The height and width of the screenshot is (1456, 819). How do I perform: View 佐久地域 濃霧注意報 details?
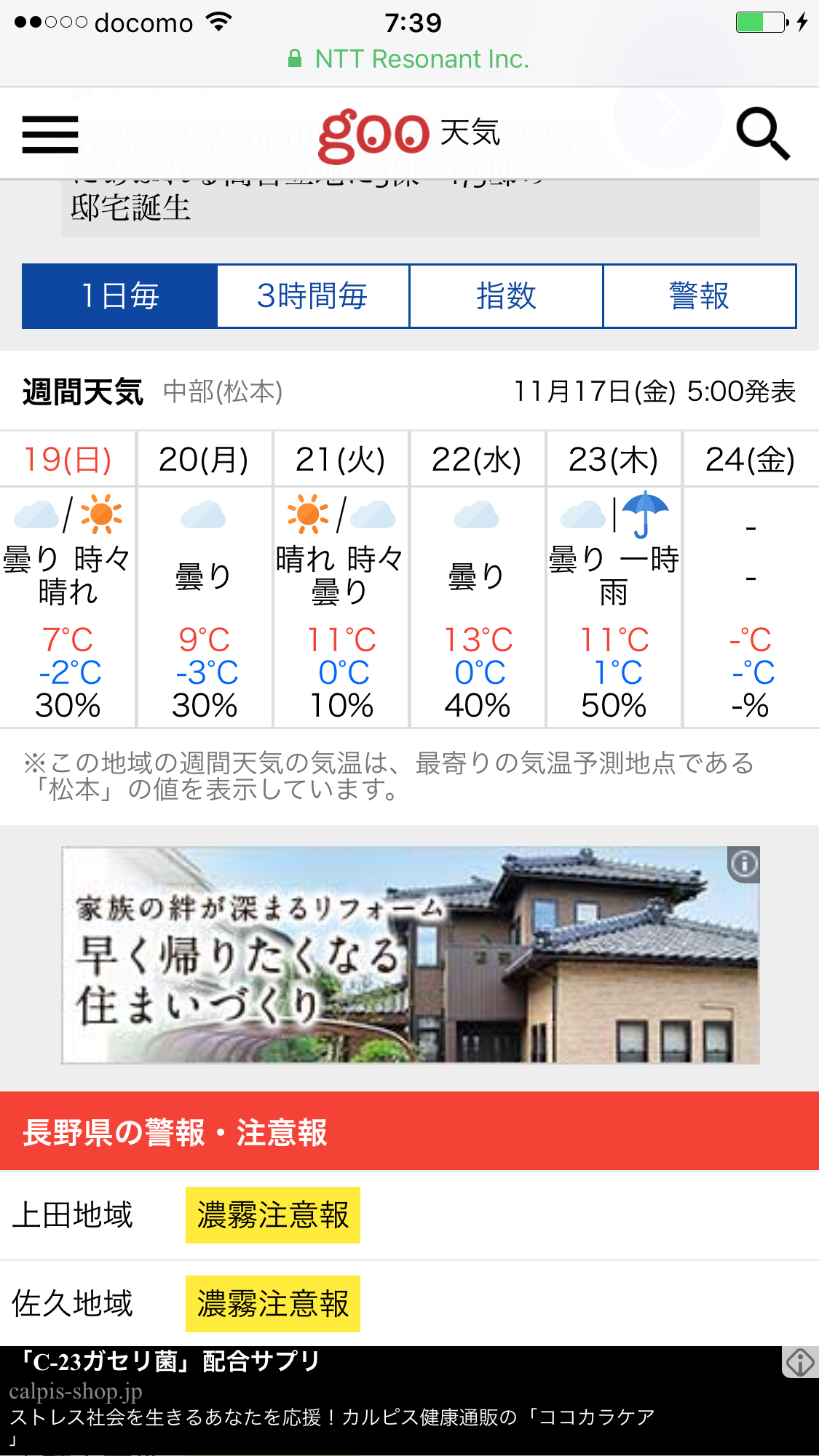(x=273, y=1304)
